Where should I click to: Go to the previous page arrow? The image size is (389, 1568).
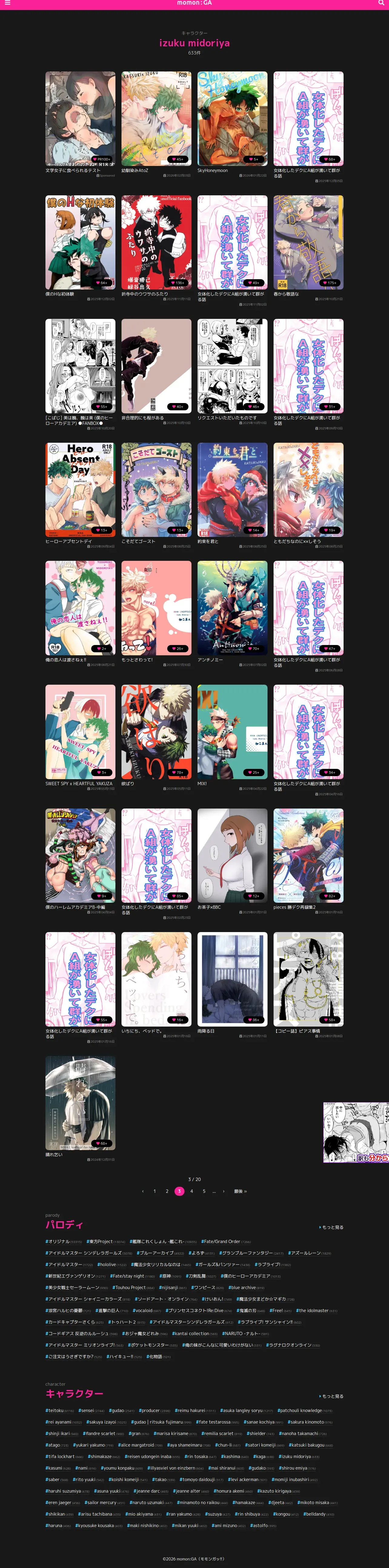tap(142, 1191)
